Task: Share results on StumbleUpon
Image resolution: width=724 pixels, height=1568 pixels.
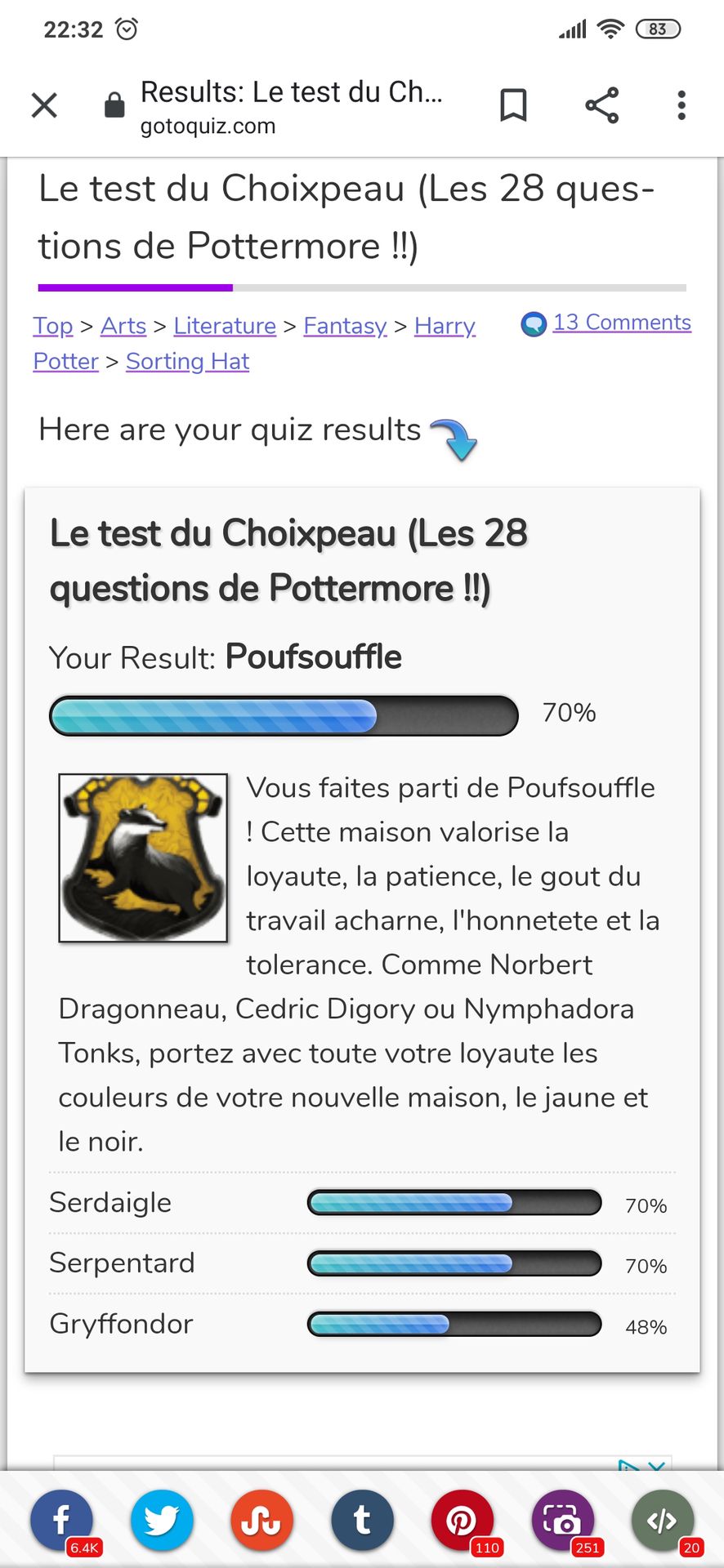Action: (262, 1520)
